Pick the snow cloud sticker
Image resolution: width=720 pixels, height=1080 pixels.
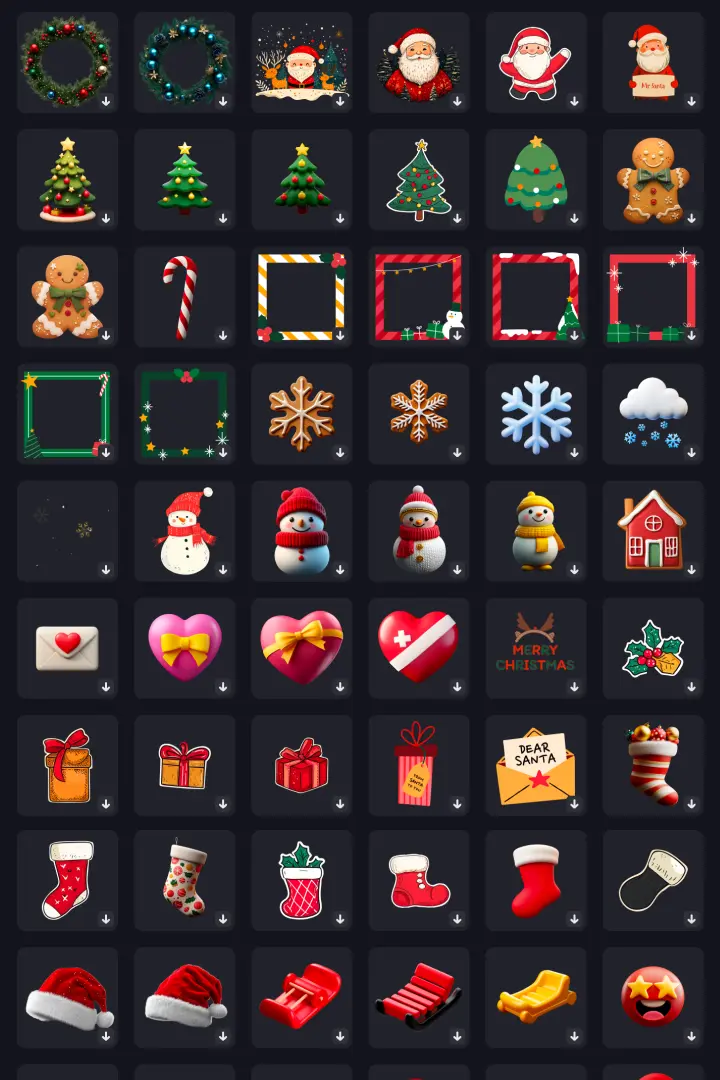coord(653,413)
